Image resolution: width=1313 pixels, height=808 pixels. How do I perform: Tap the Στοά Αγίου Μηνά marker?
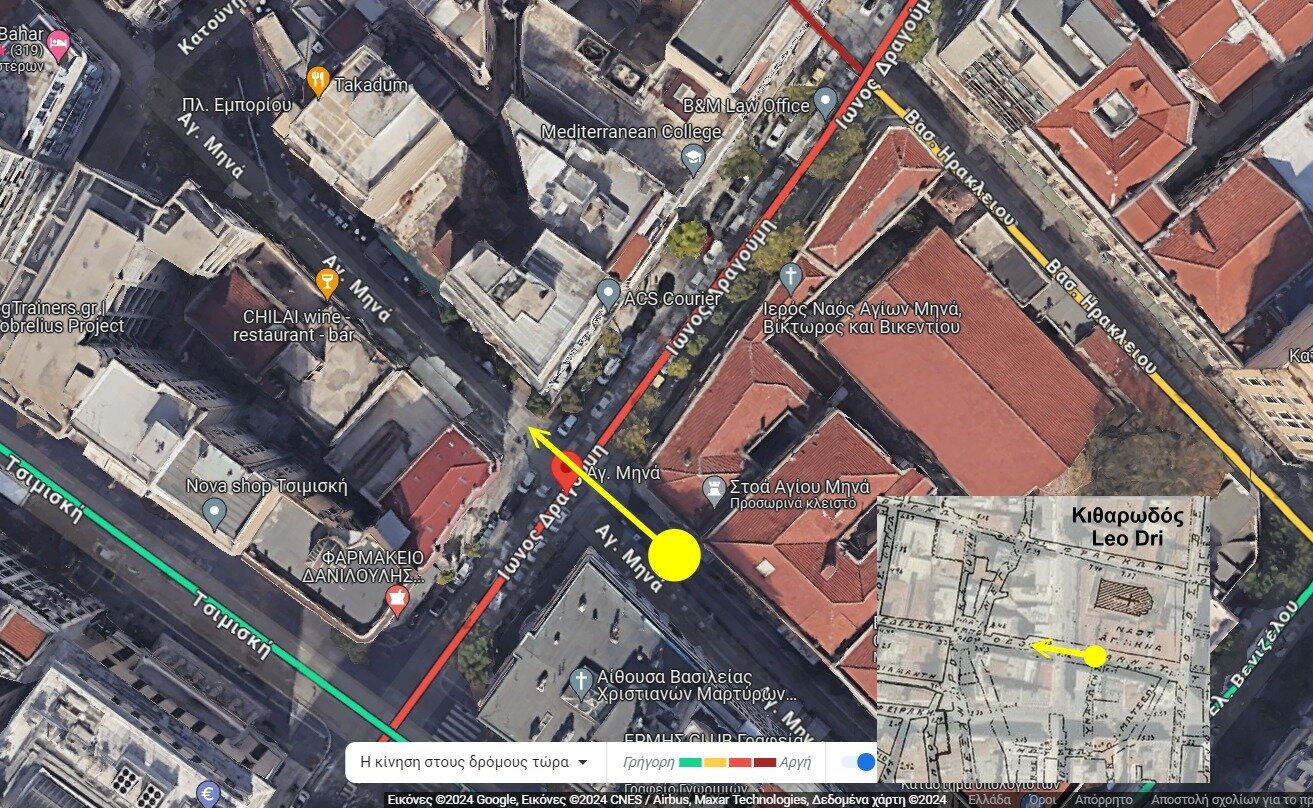(714, 488)
